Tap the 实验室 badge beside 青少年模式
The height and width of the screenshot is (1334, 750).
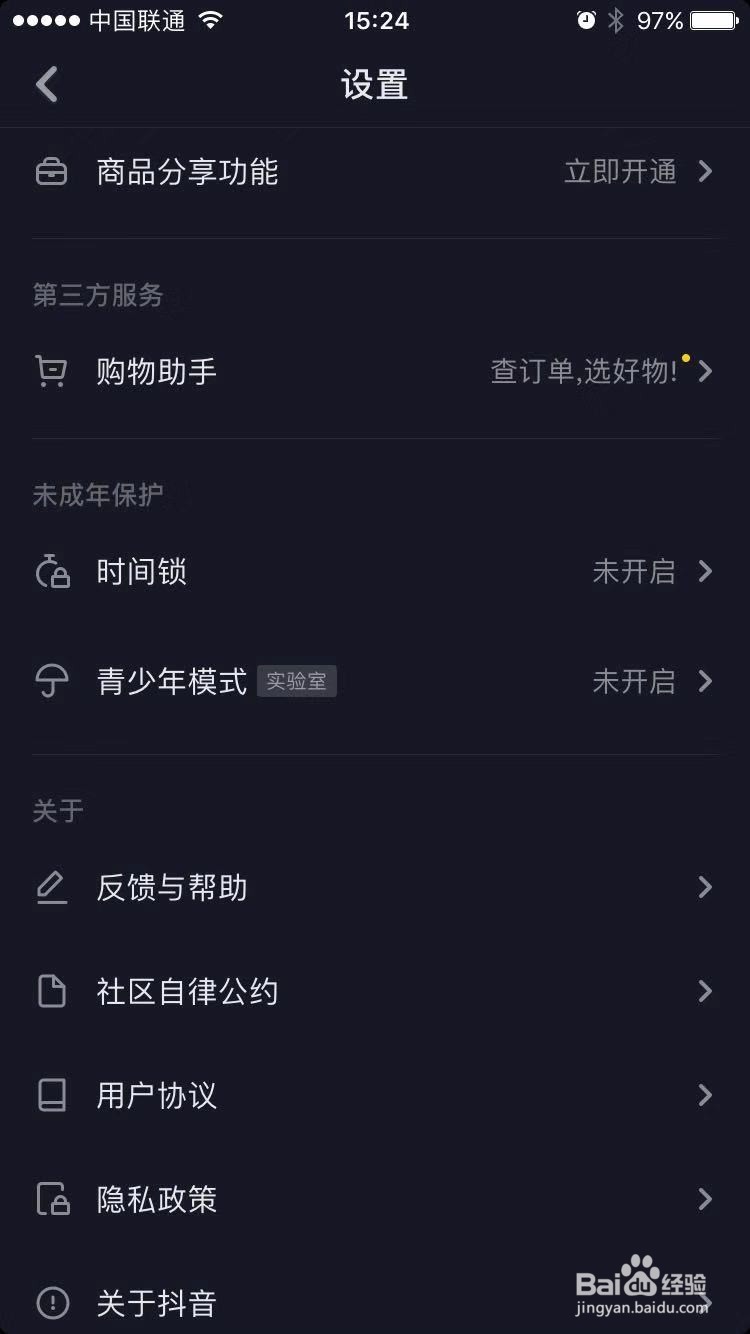click(296, 681)
